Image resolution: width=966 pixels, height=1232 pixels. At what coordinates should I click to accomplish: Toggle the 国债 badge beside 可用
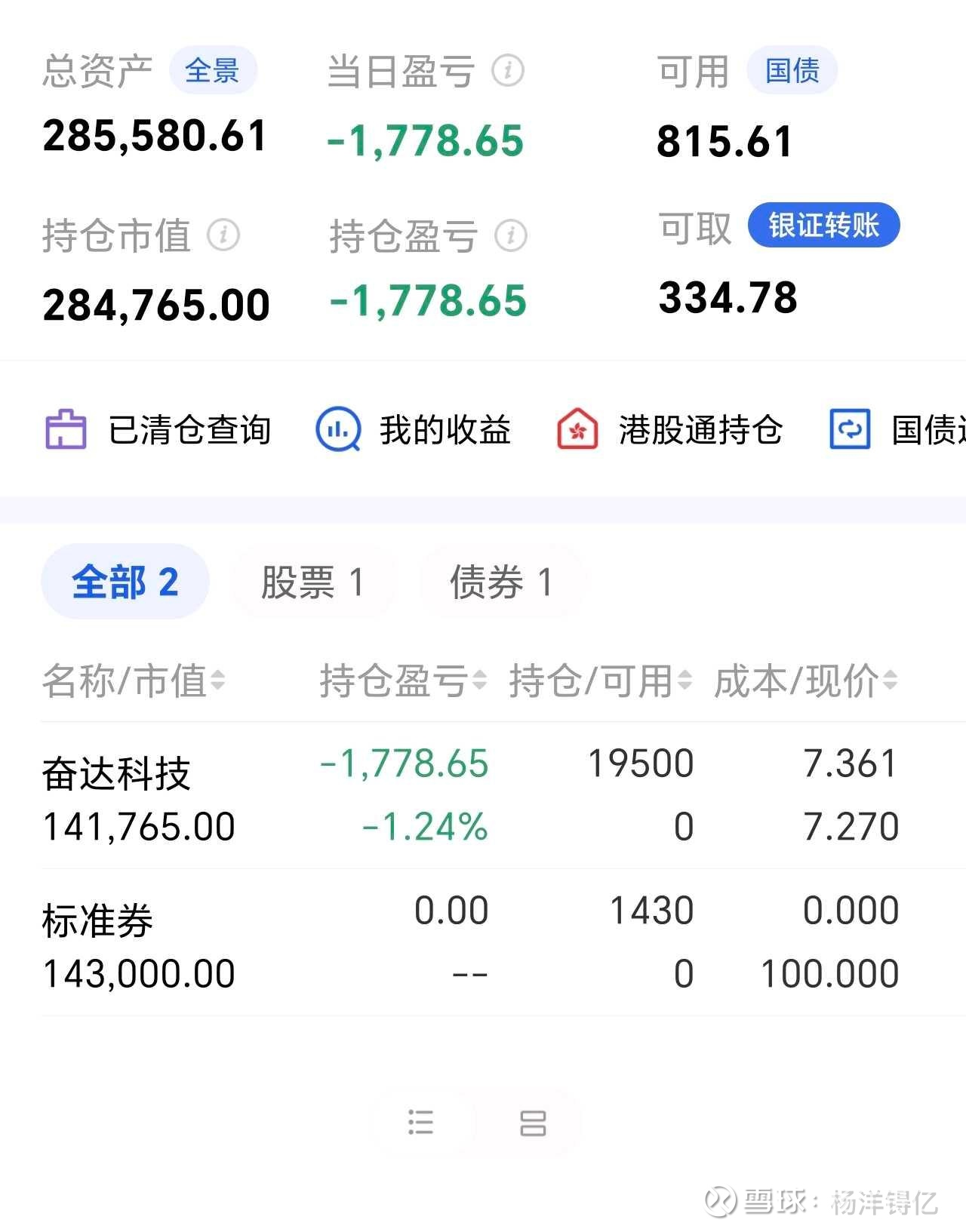tap(791, 69)
